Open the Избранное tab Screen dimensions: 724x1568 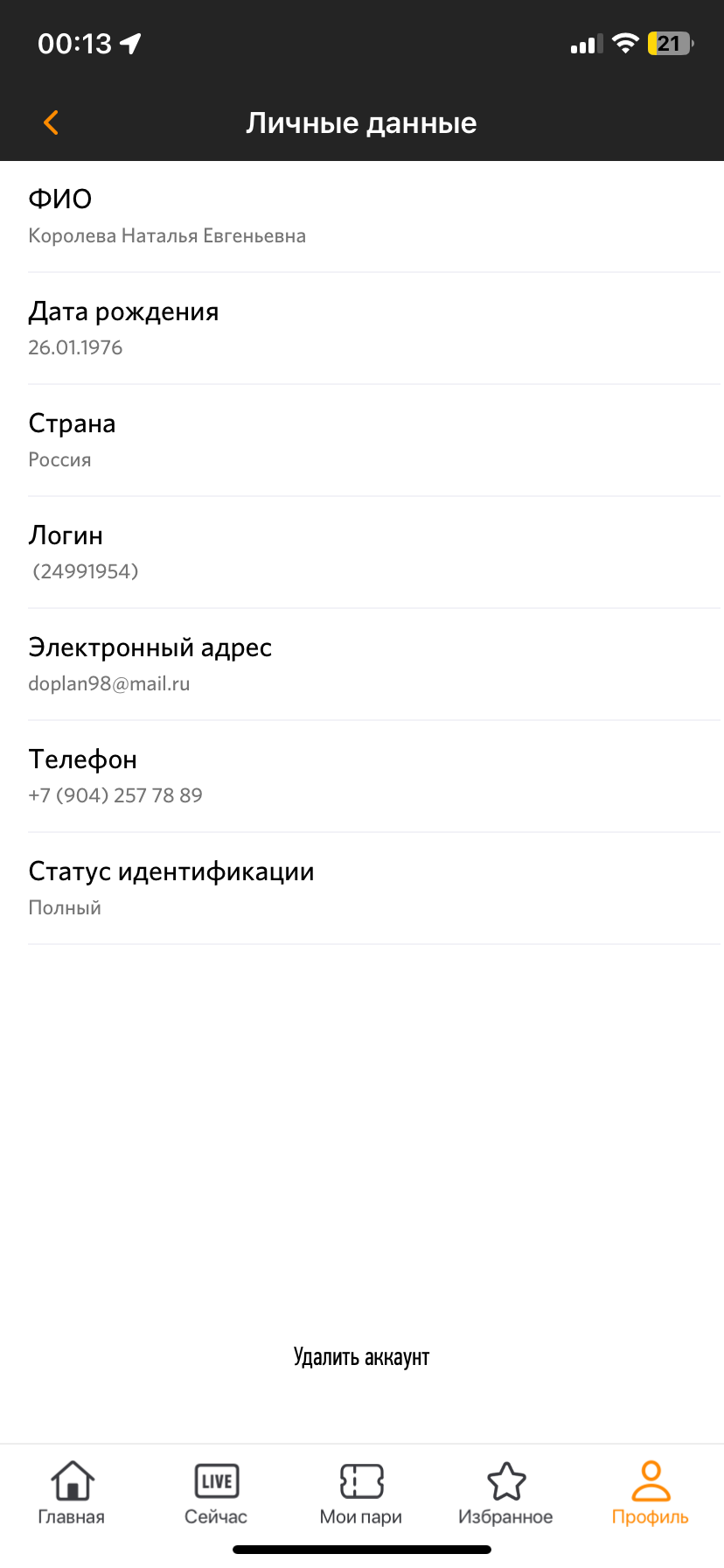505,1494
